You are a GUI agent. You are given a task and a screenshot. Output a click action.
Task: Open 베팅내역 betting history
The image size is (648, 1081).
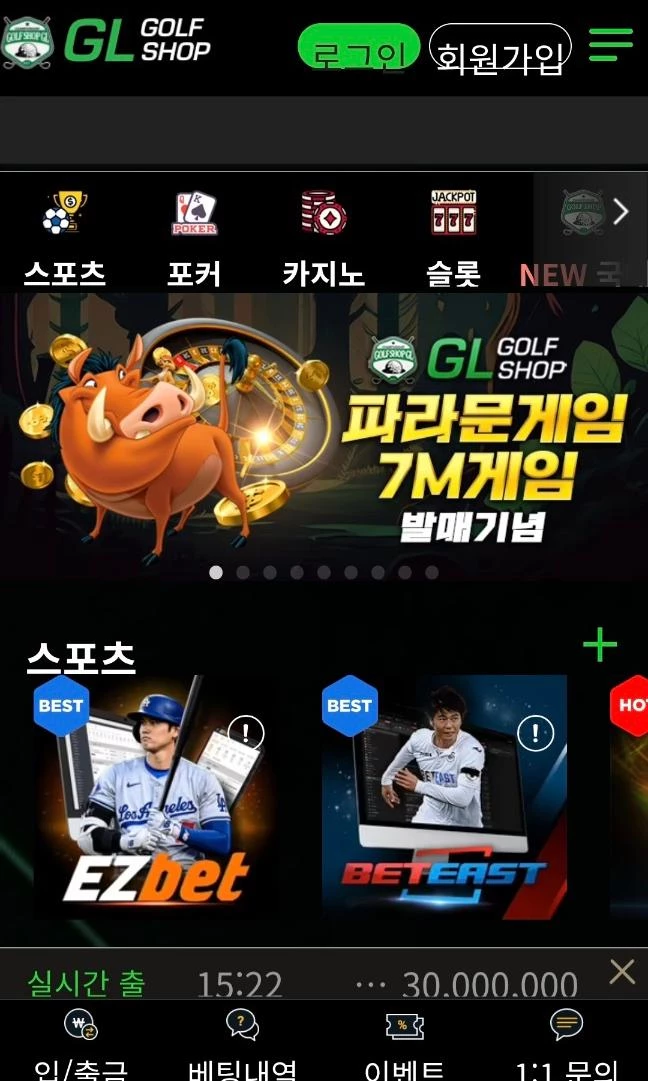click(x=242, y=1045)
